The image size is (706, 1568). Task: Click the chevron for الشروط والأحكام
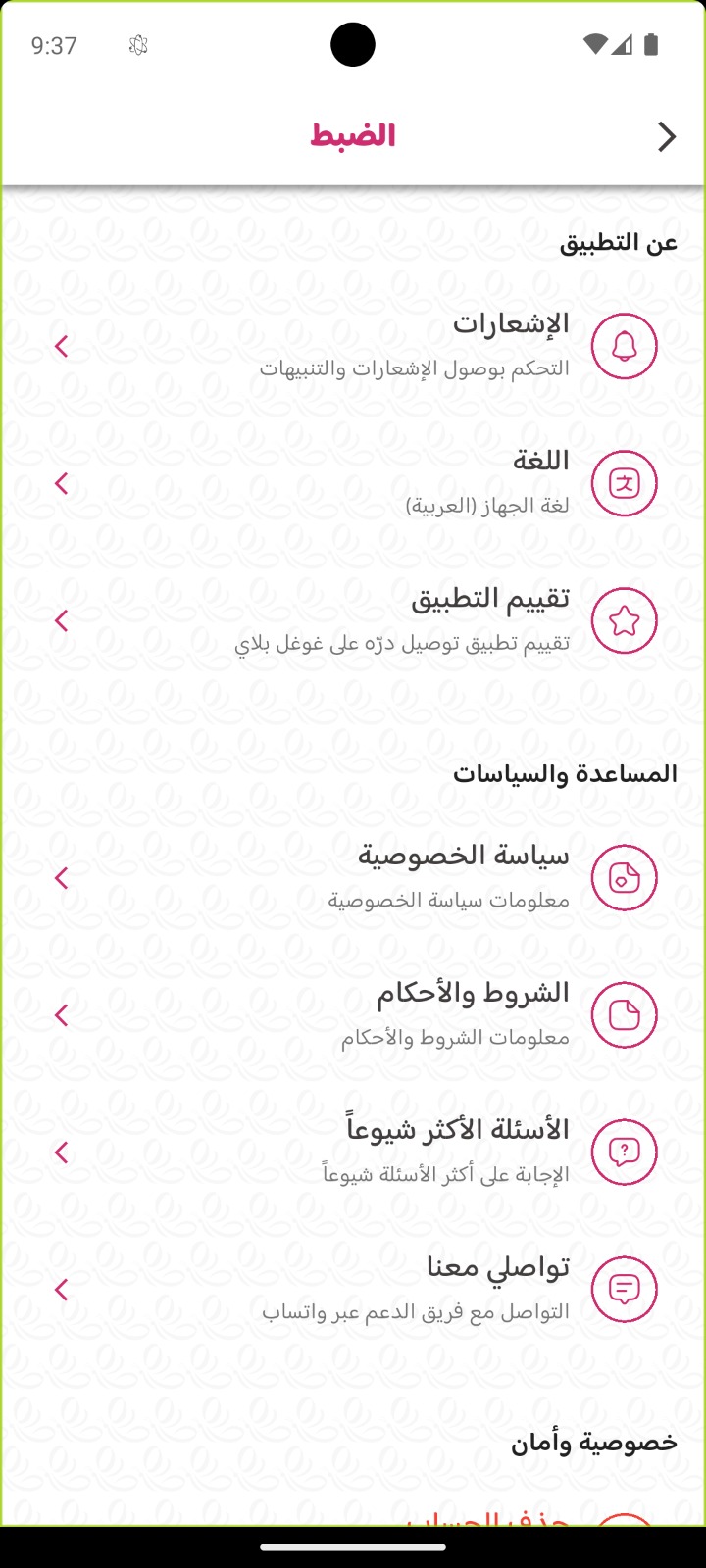(x=62, y=1014)
